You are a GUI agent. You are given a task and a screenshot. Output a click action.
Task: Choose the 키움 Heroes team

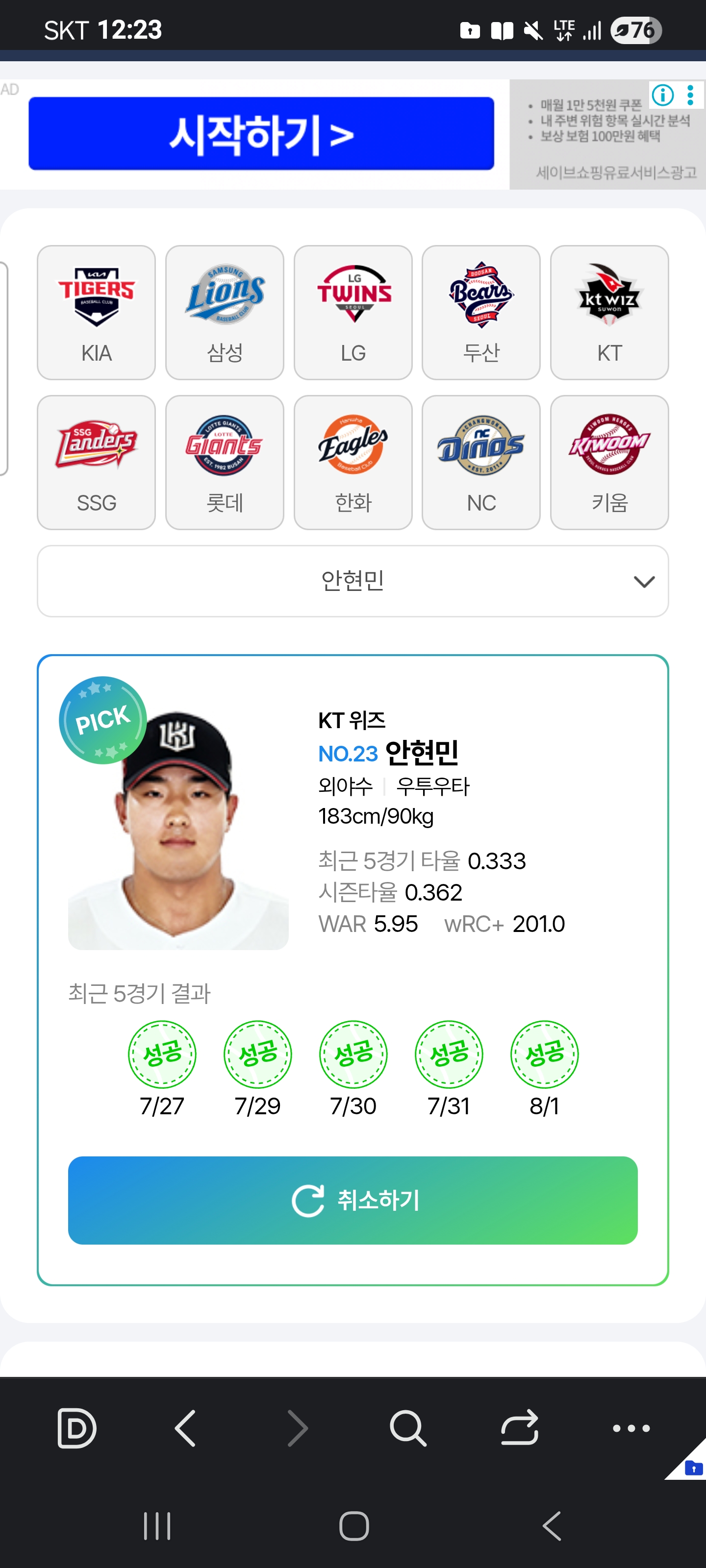pyautogui.click(x=609, y=463)
